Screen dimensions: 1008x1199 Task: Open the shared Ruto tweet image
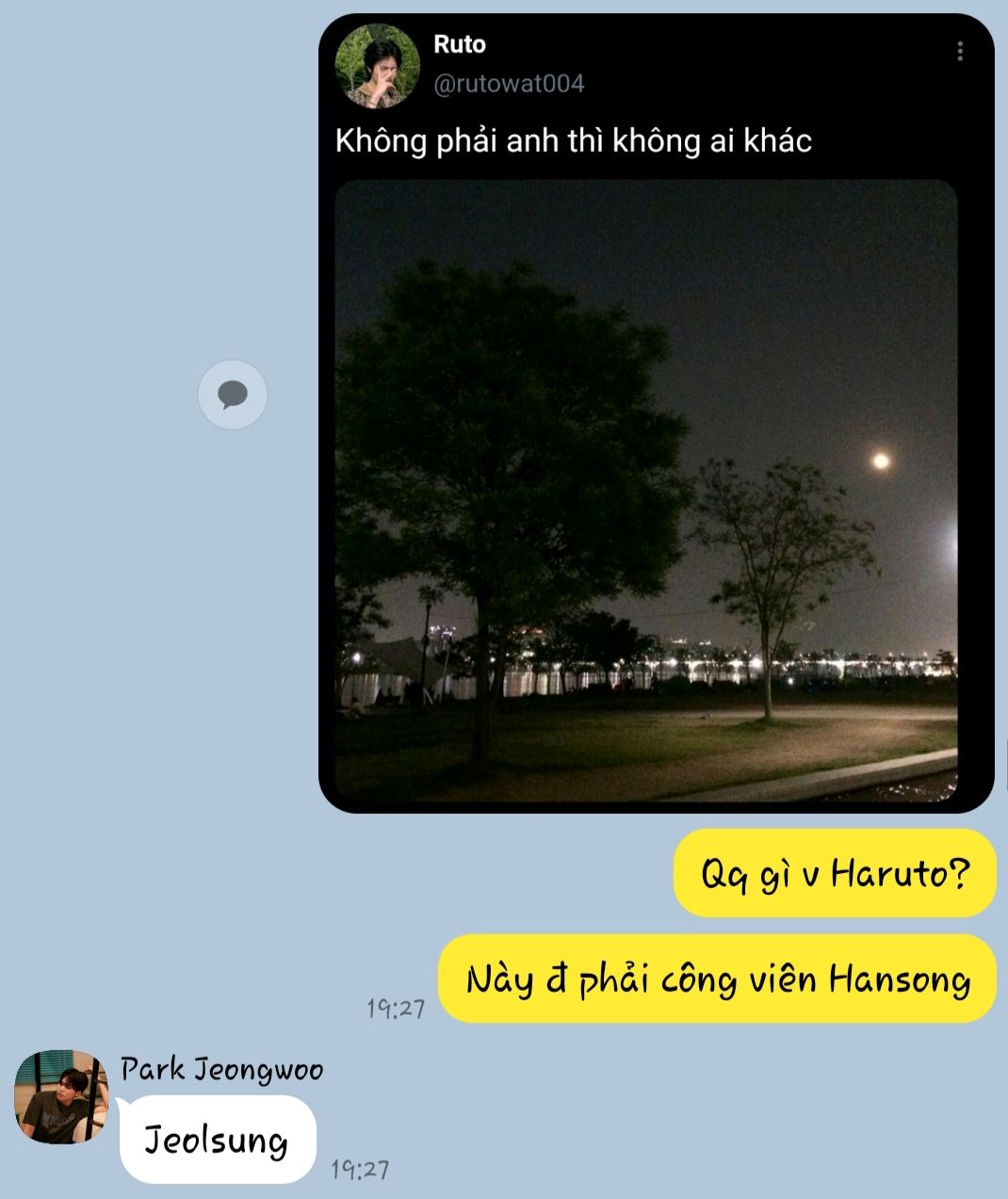pyautogui.click(x=646, y=490)
